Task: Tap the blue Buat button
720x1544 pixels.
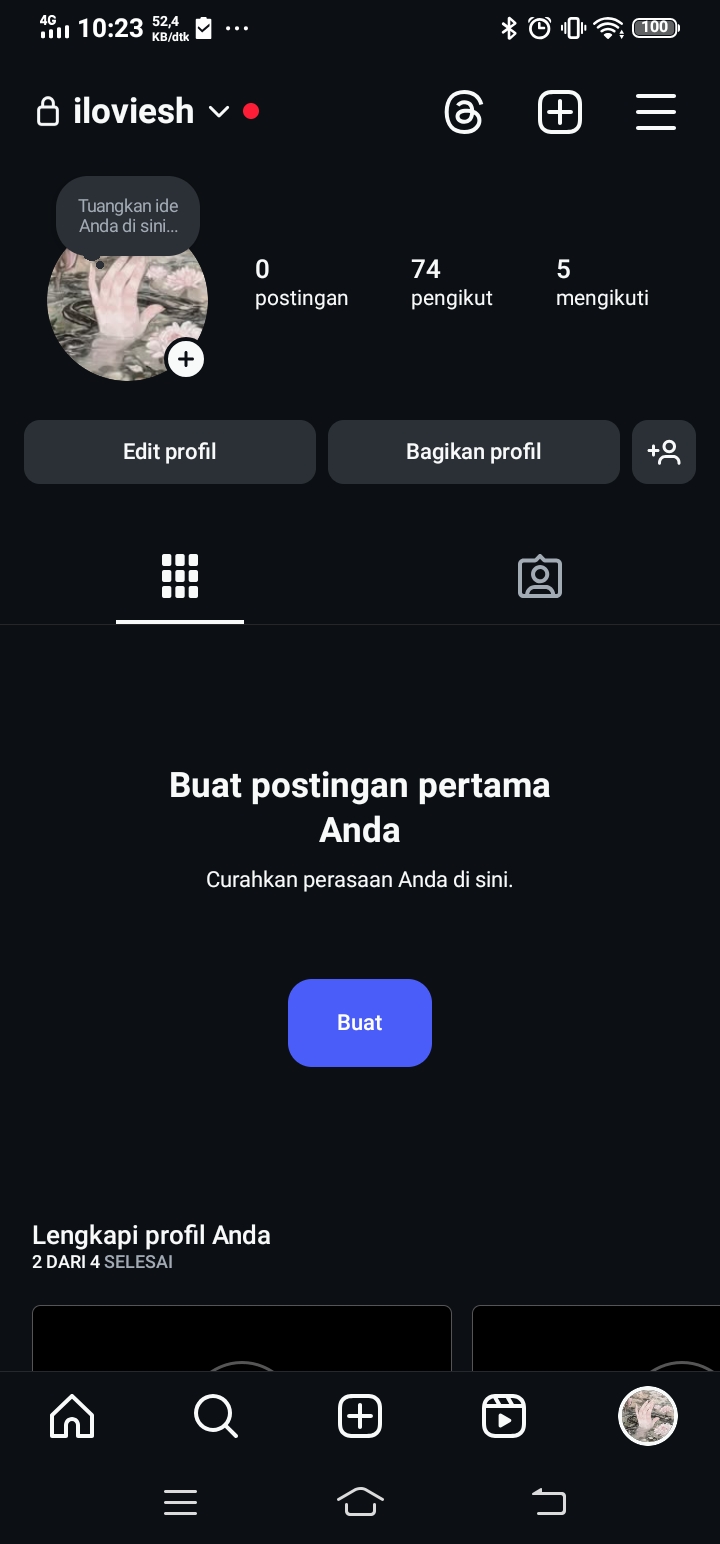Action: point(360,1022)
